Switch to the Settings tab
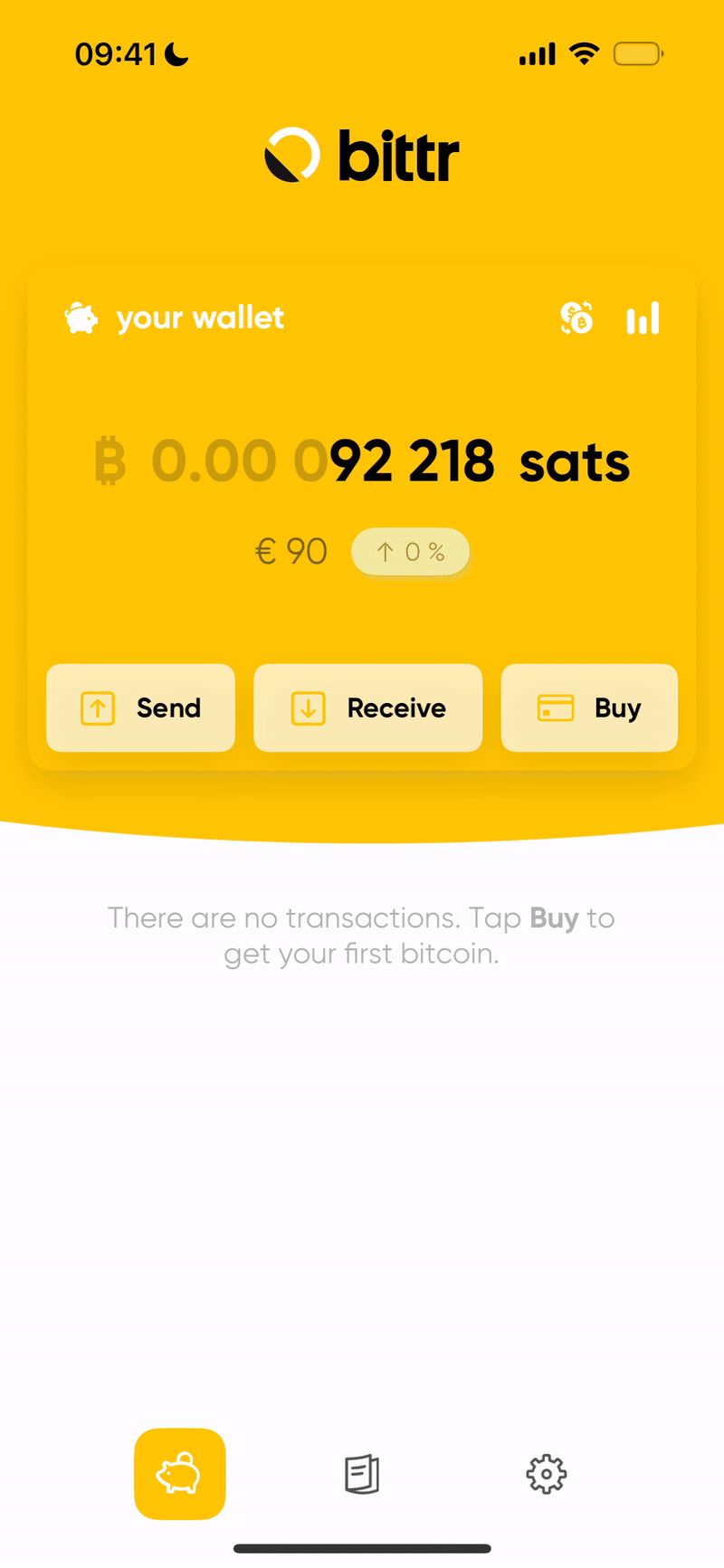Viewport: 724px width, 1568px height. pos(545,1474)
